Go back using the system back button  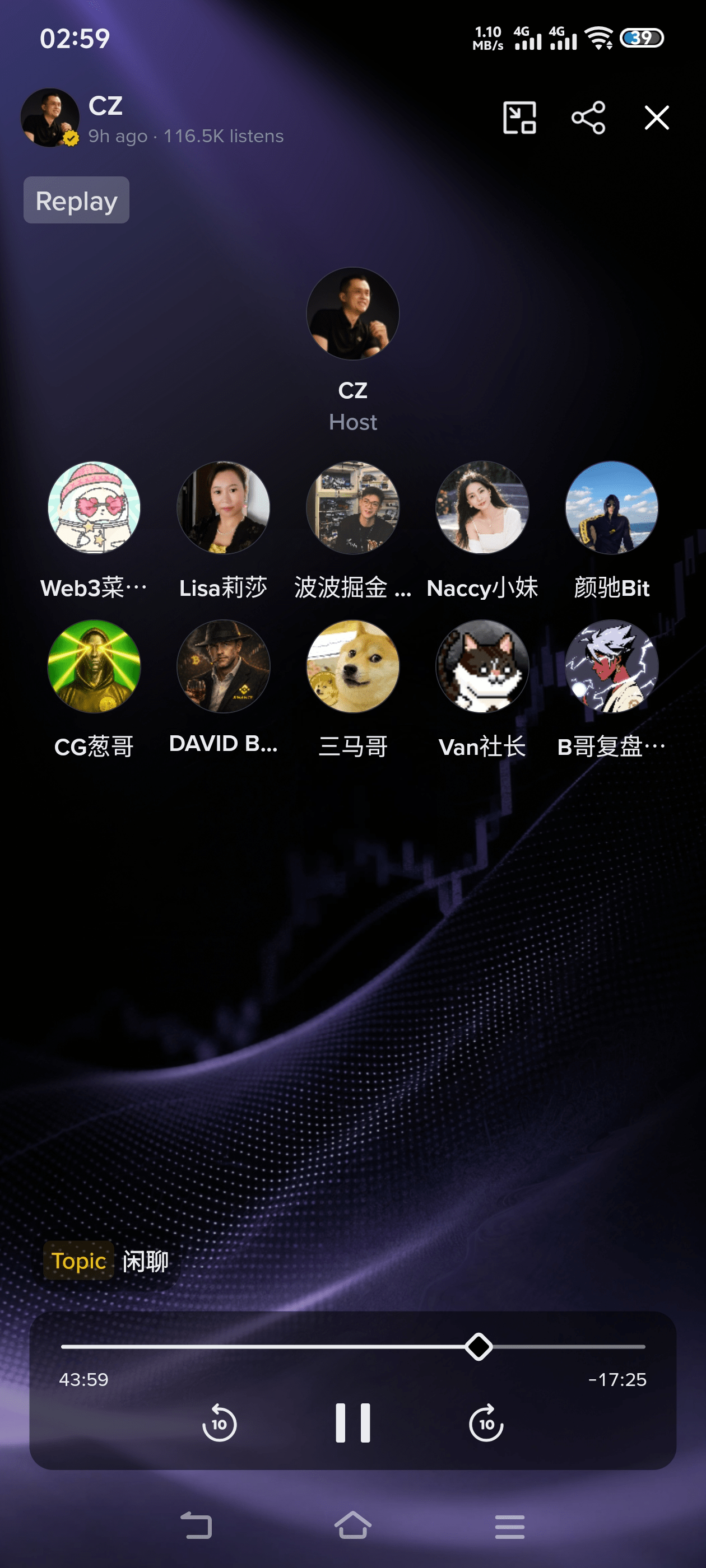pos(196,1525)
